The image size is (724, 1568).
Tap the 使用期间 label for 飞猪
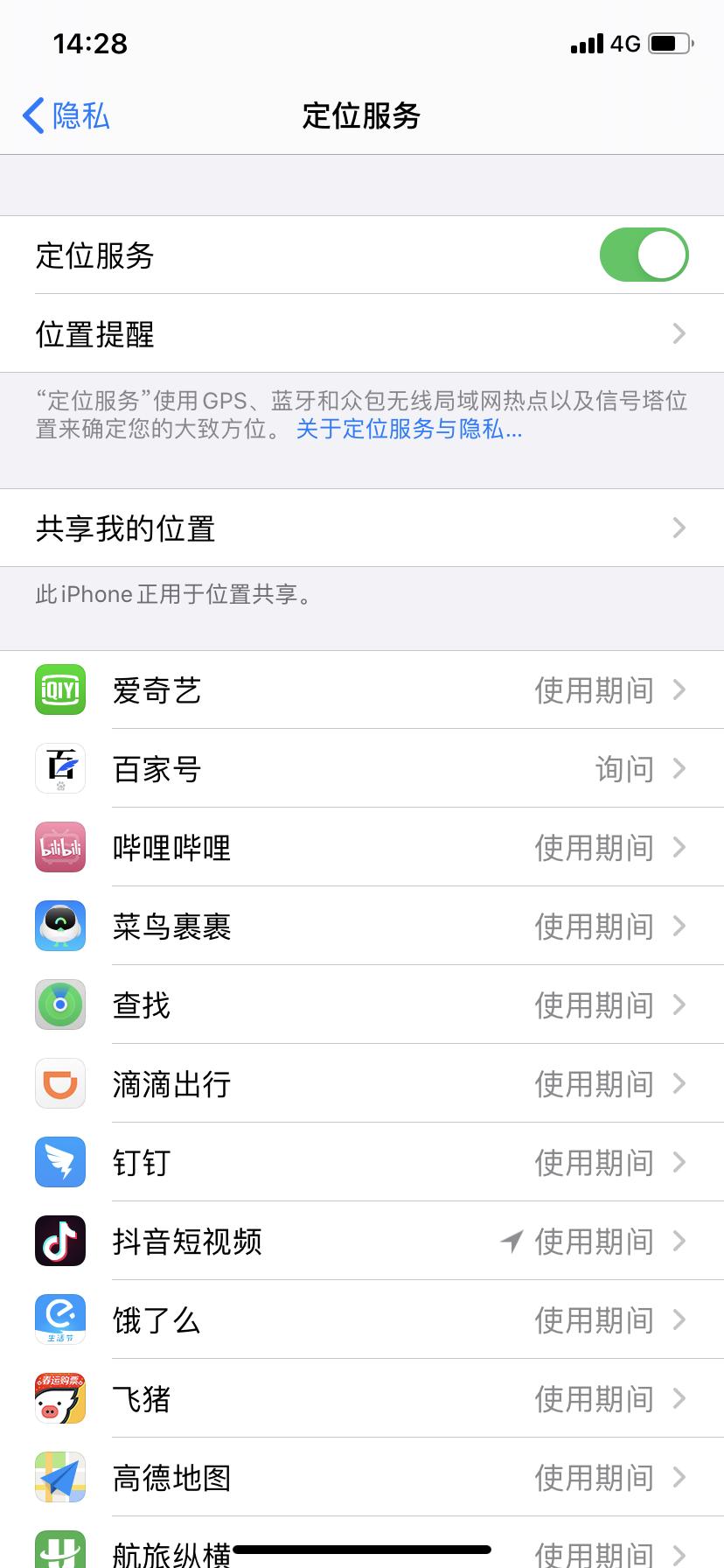coord(595,1399)
